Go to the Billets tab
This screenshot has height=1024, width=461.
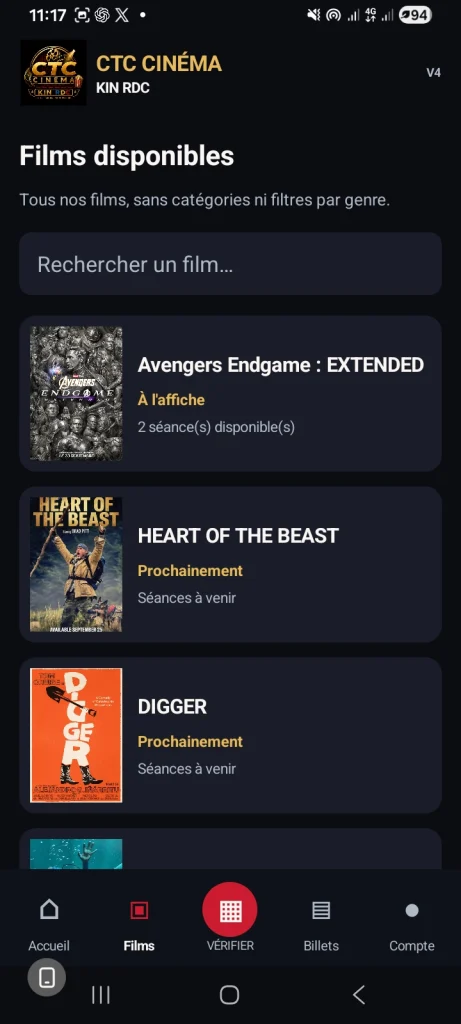(321, 925)
